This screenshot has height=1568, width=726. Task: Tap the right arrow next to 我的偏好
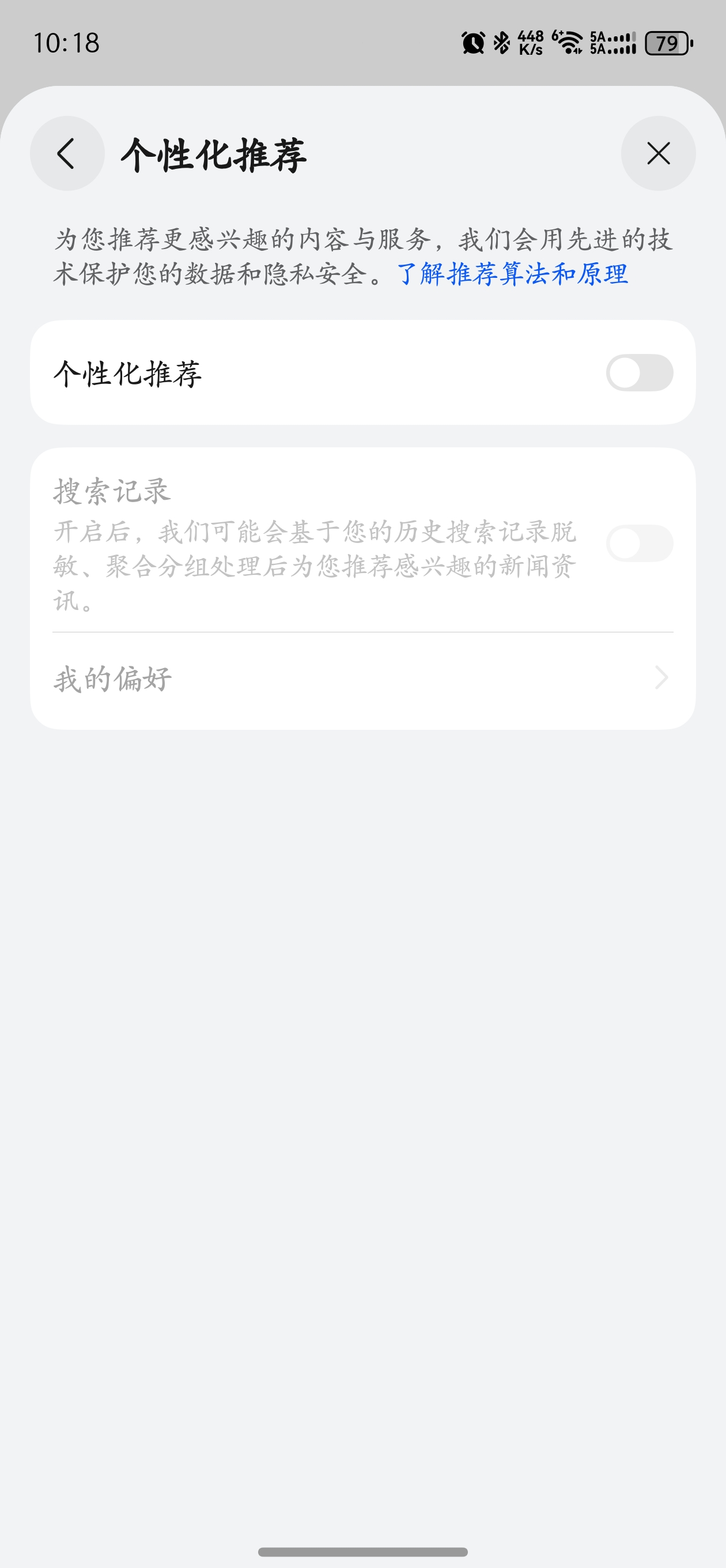pos(663,678)
